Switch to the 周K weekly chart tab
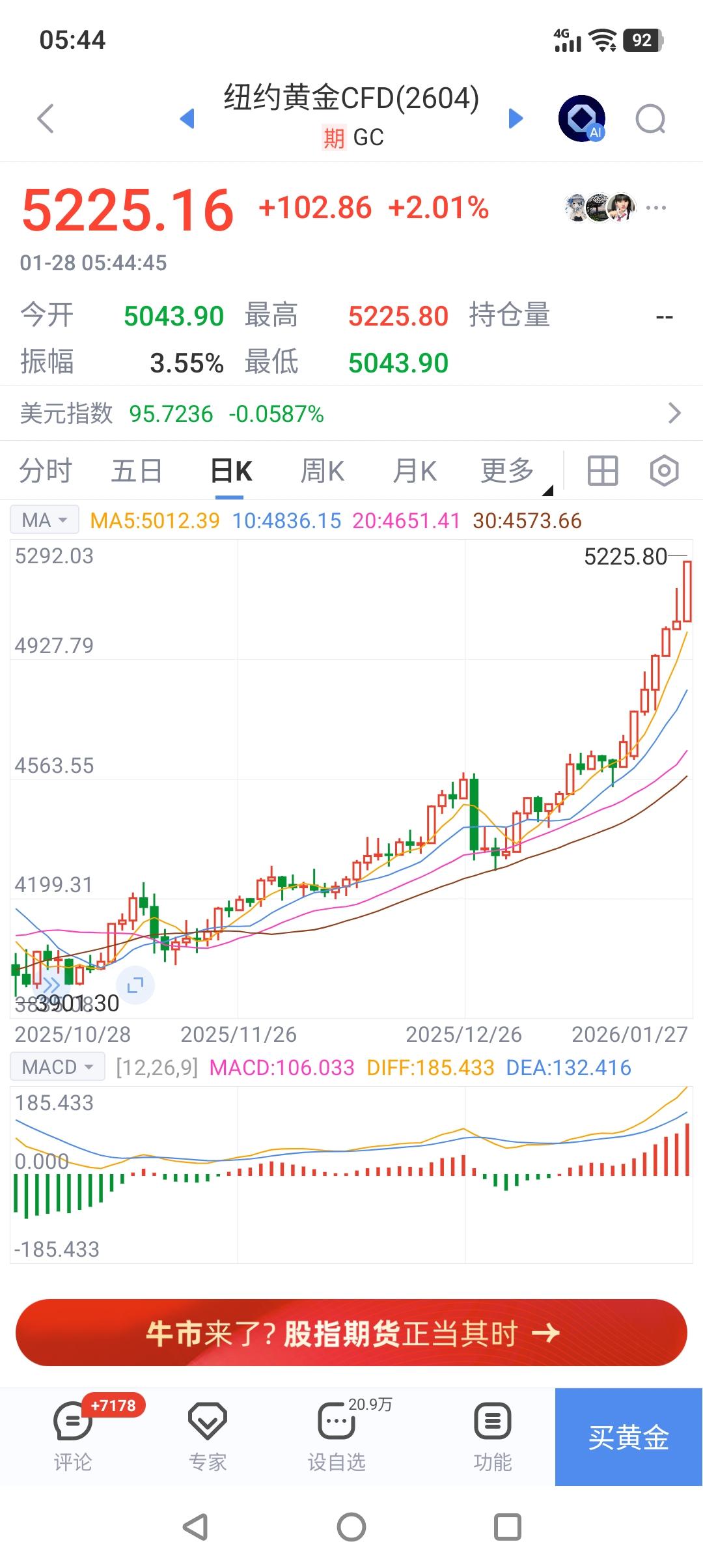The width and height of the screenshot is (703, 1568). [322, 470]
